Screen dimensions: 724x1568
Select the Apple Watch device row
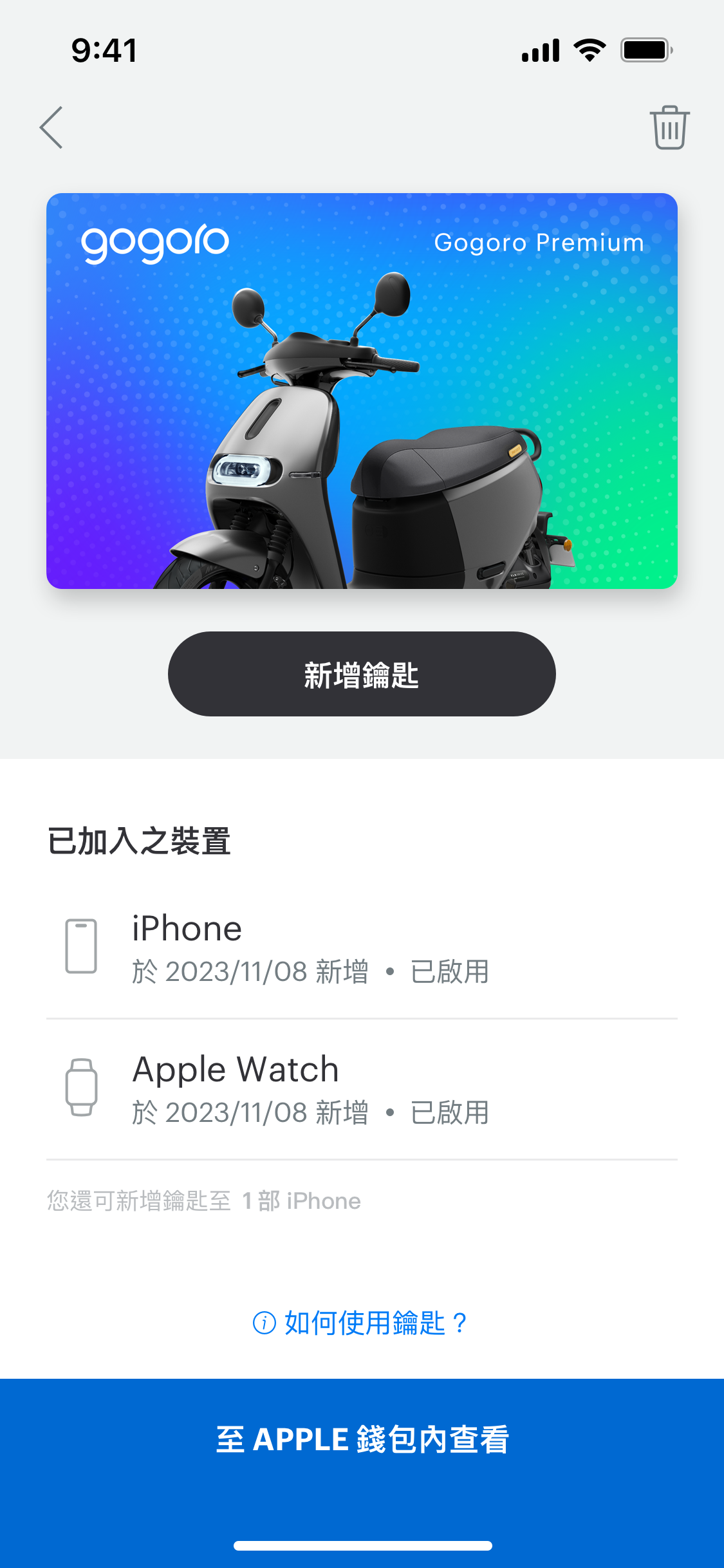(x=362, y=1089)
